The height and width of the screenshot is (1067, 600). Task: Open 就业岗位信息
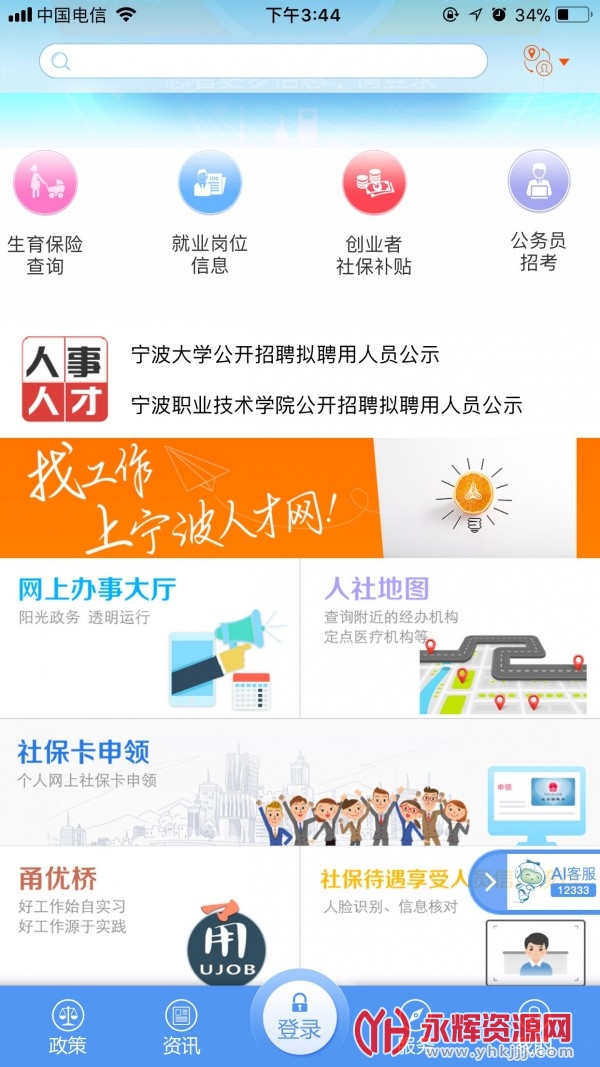209,212
